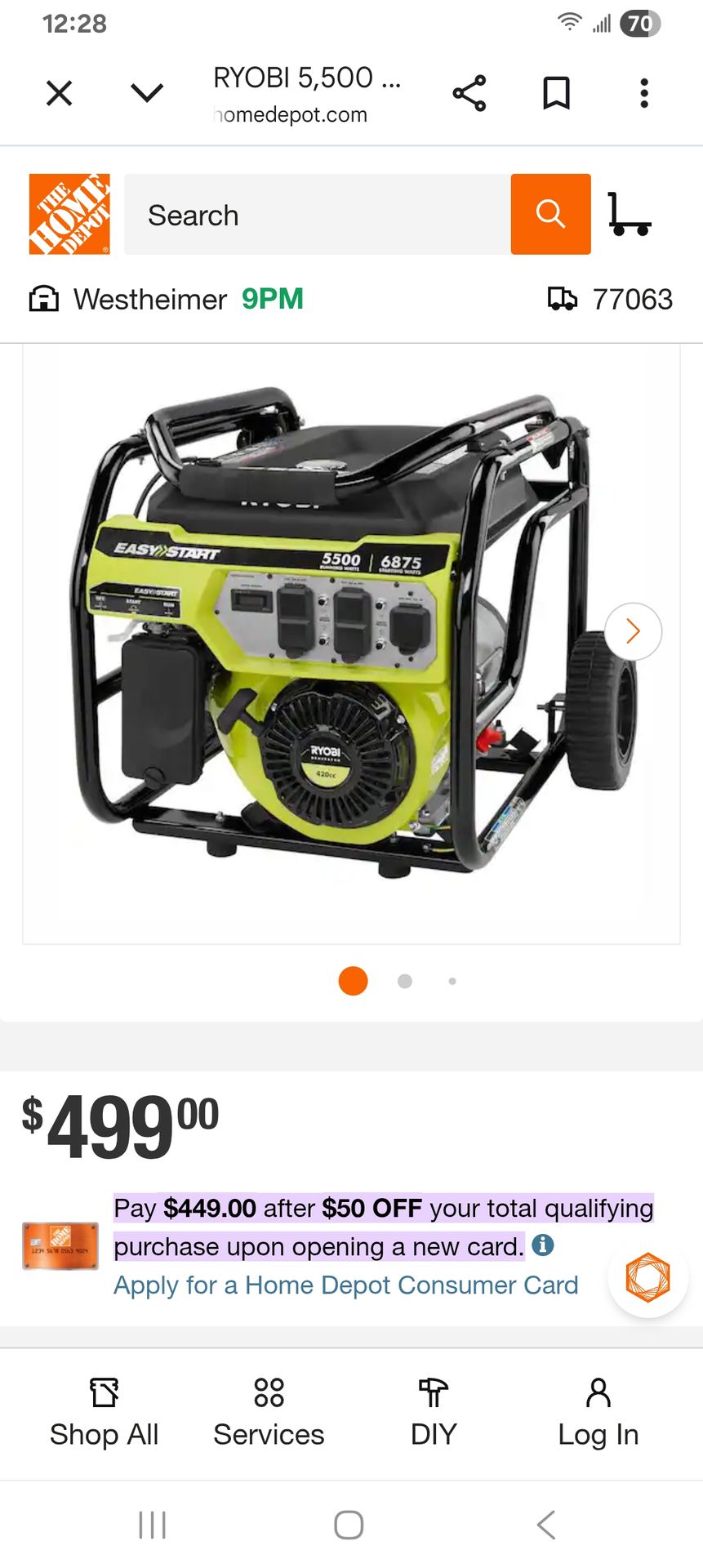The height and width of the screenshot is (1568, 703).
Task: Open the shopping cart
Action: (629, 214)
